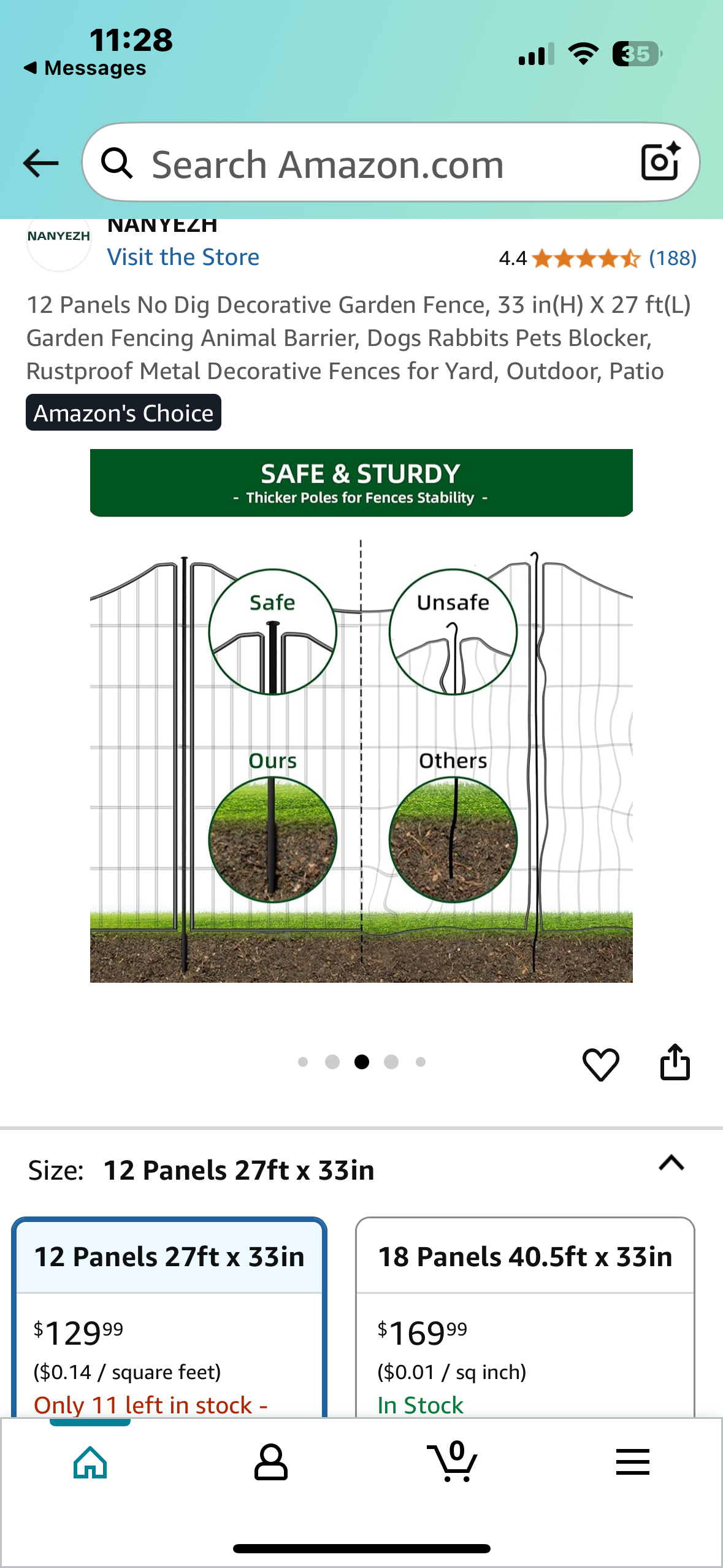The image size is (723, 1568).
Task: Share this product
Action: pos(675,1063)
